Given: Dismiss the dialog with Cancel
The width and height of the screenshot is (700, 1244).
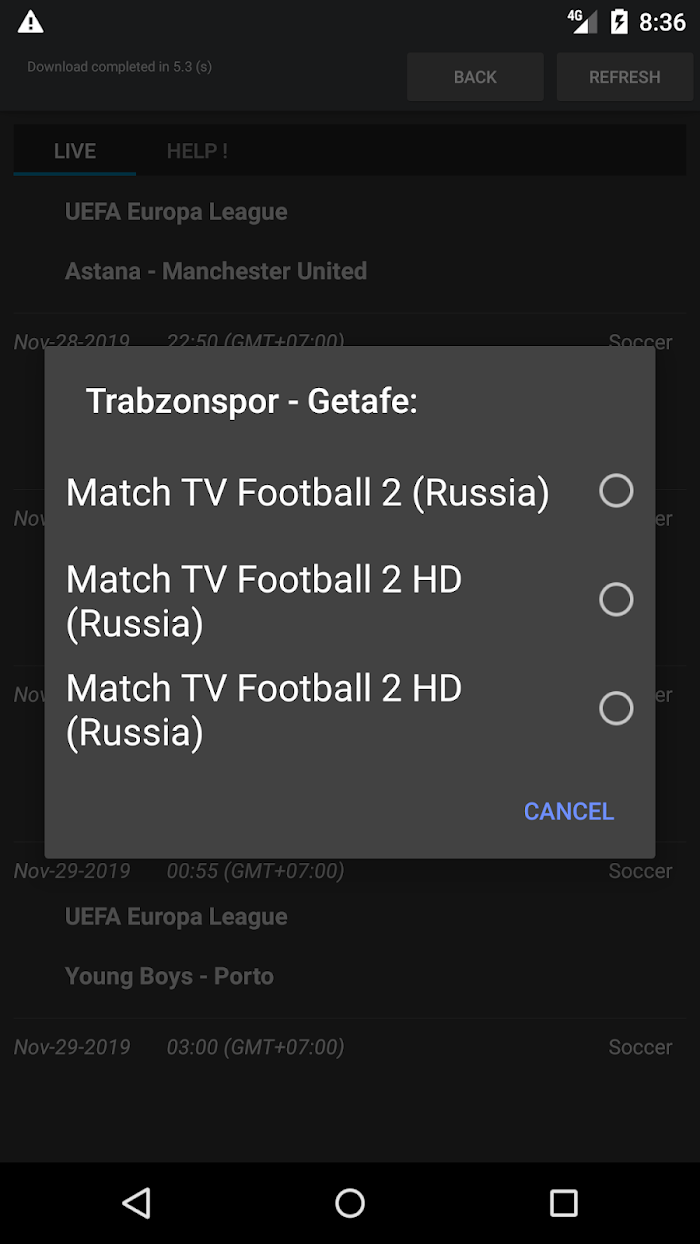Looking at the screenshot, I should [x=569, y=811].
